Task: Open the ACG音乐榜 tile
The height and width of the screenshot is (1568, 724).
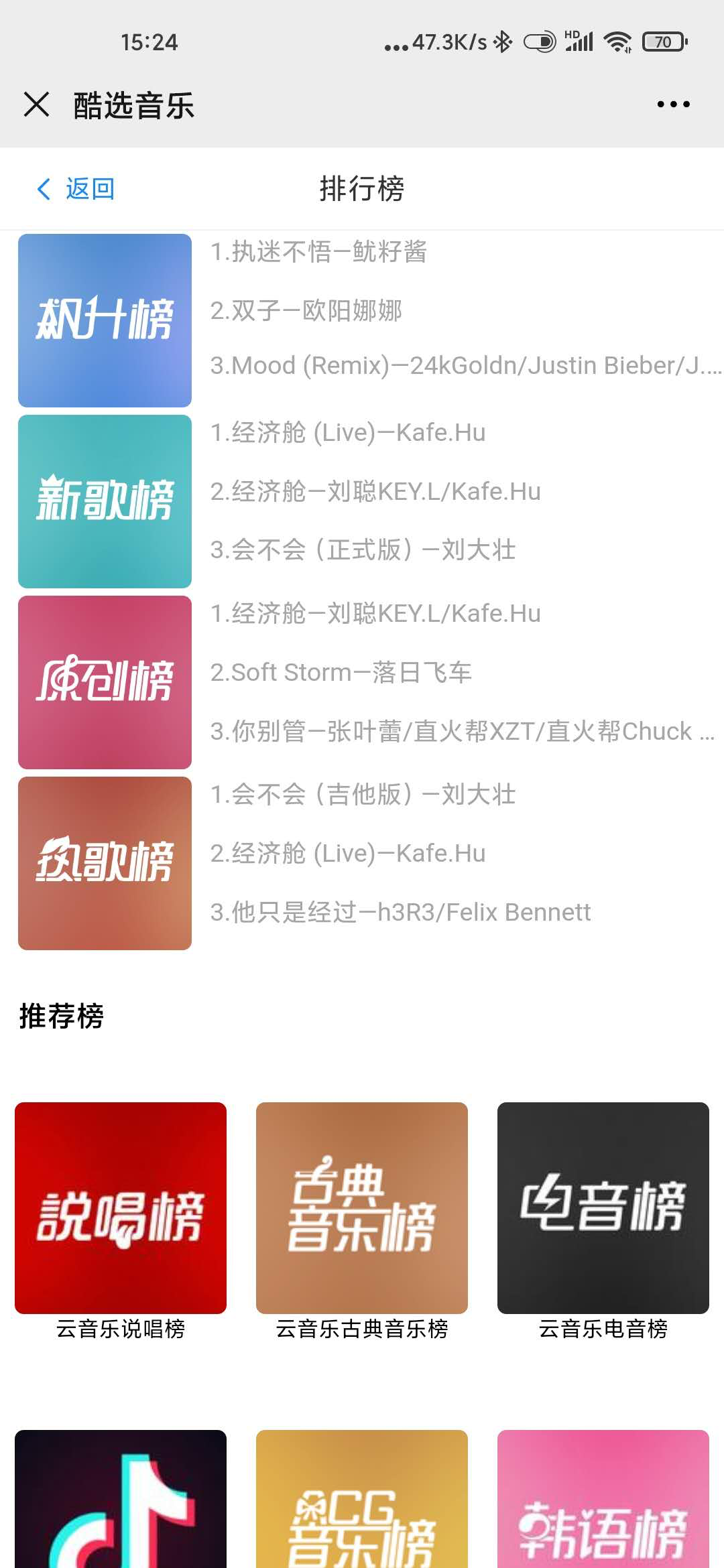Action: click(362, 1501)
